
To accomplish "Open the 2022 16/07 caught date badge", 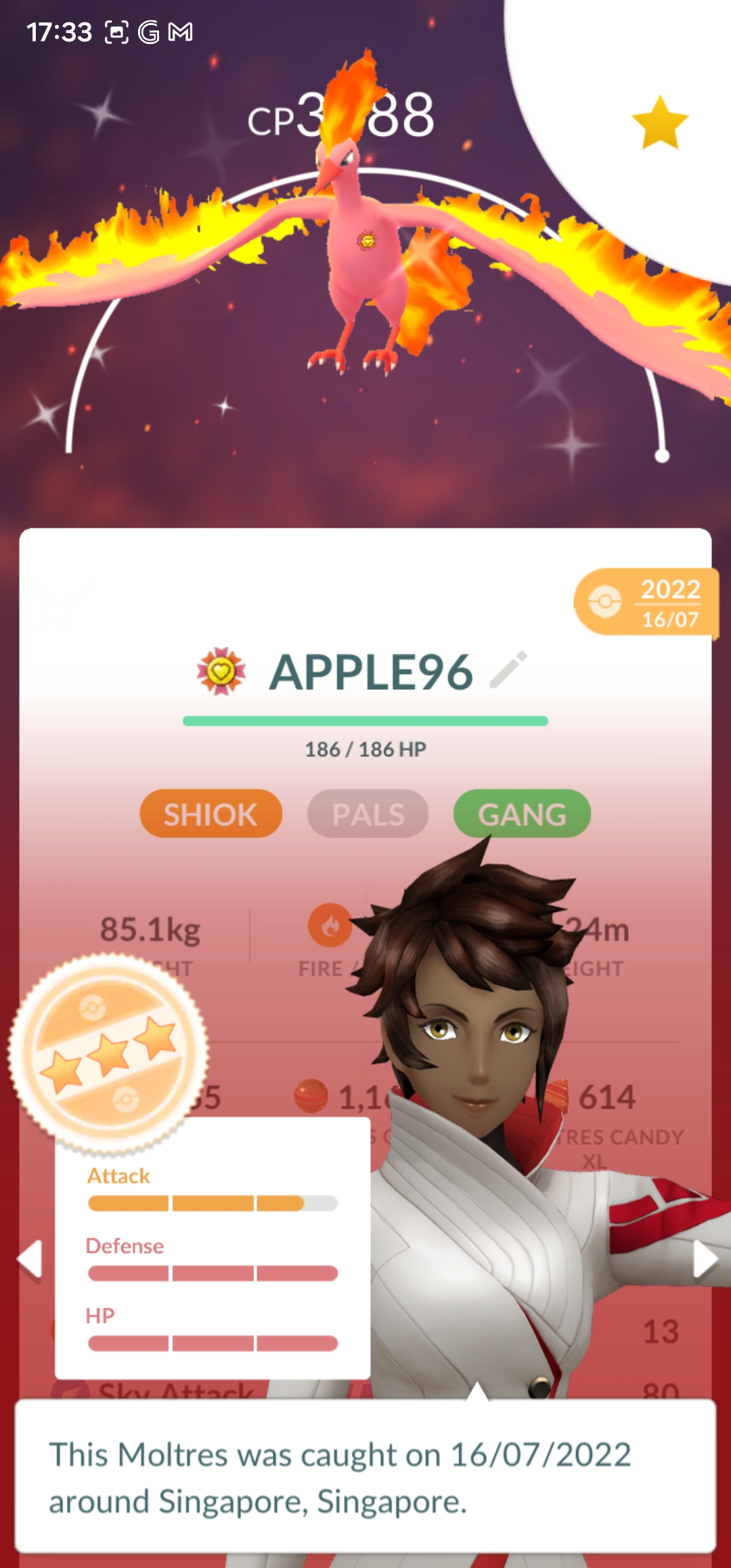I will [x=646, y=602].
